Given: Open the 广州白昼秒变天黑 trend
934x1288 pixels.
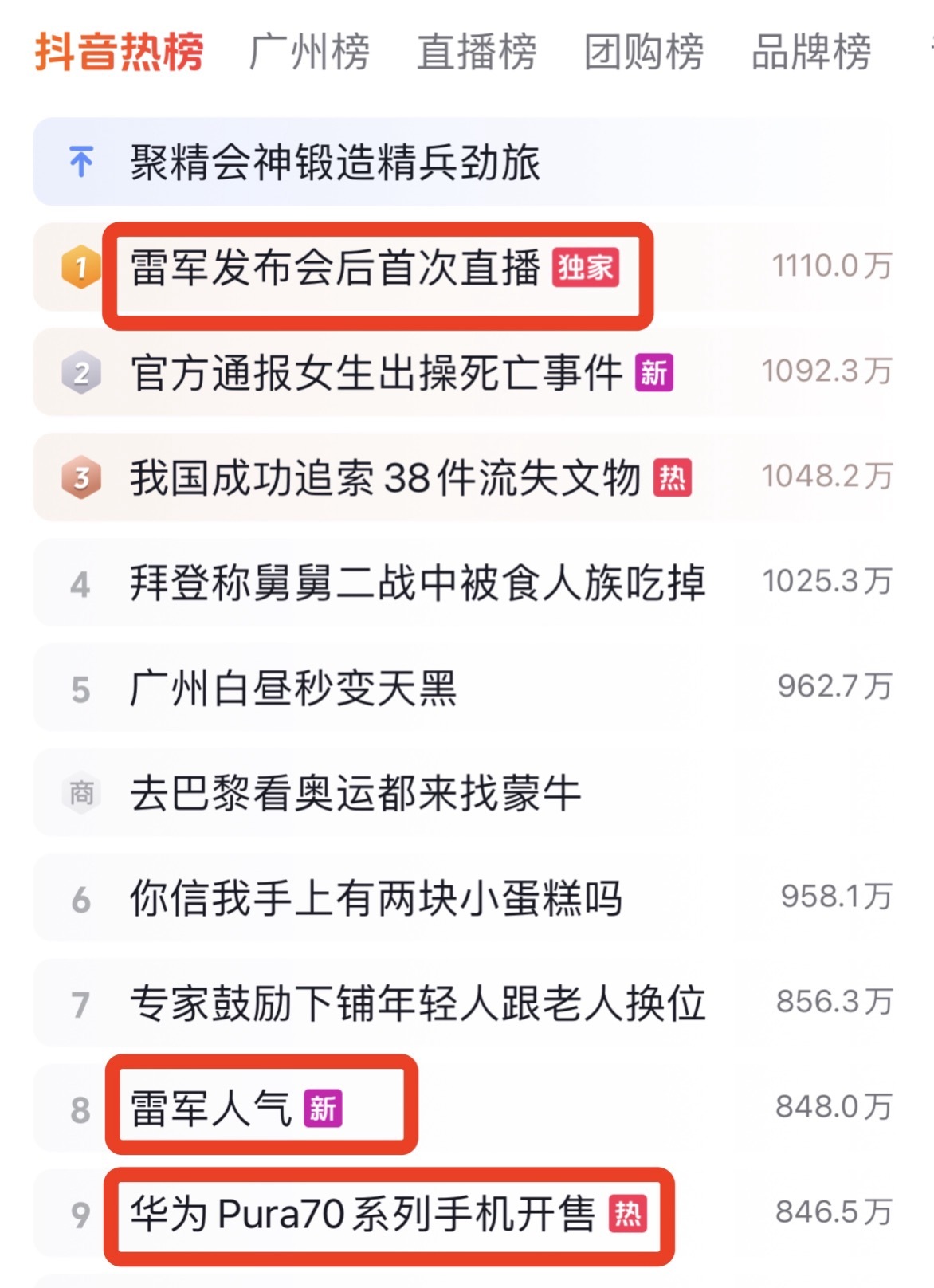Looking at the screenshot, I should pos(293,689).
